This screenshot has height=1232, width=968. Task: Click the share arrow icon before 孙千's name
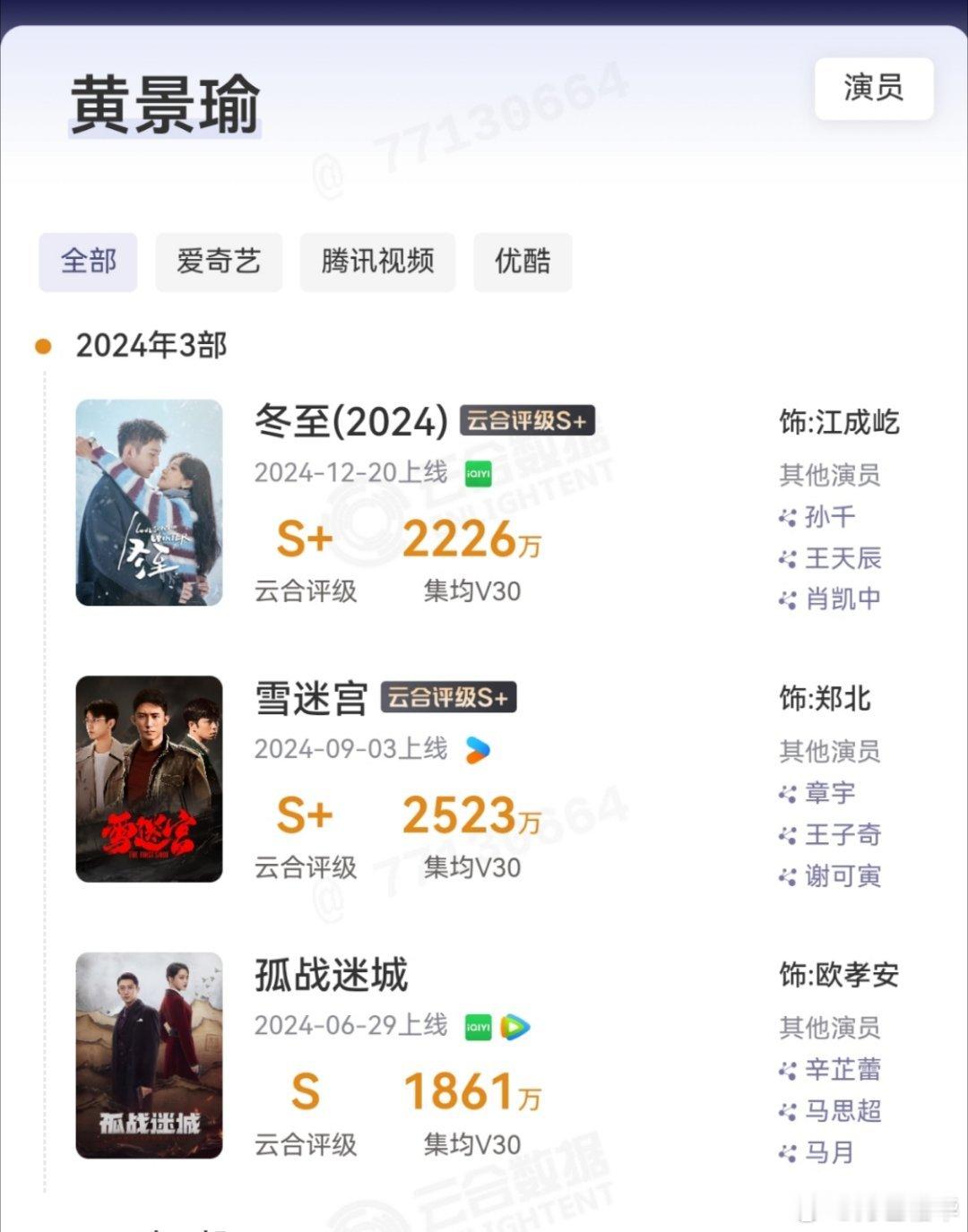tap(787, 517)
